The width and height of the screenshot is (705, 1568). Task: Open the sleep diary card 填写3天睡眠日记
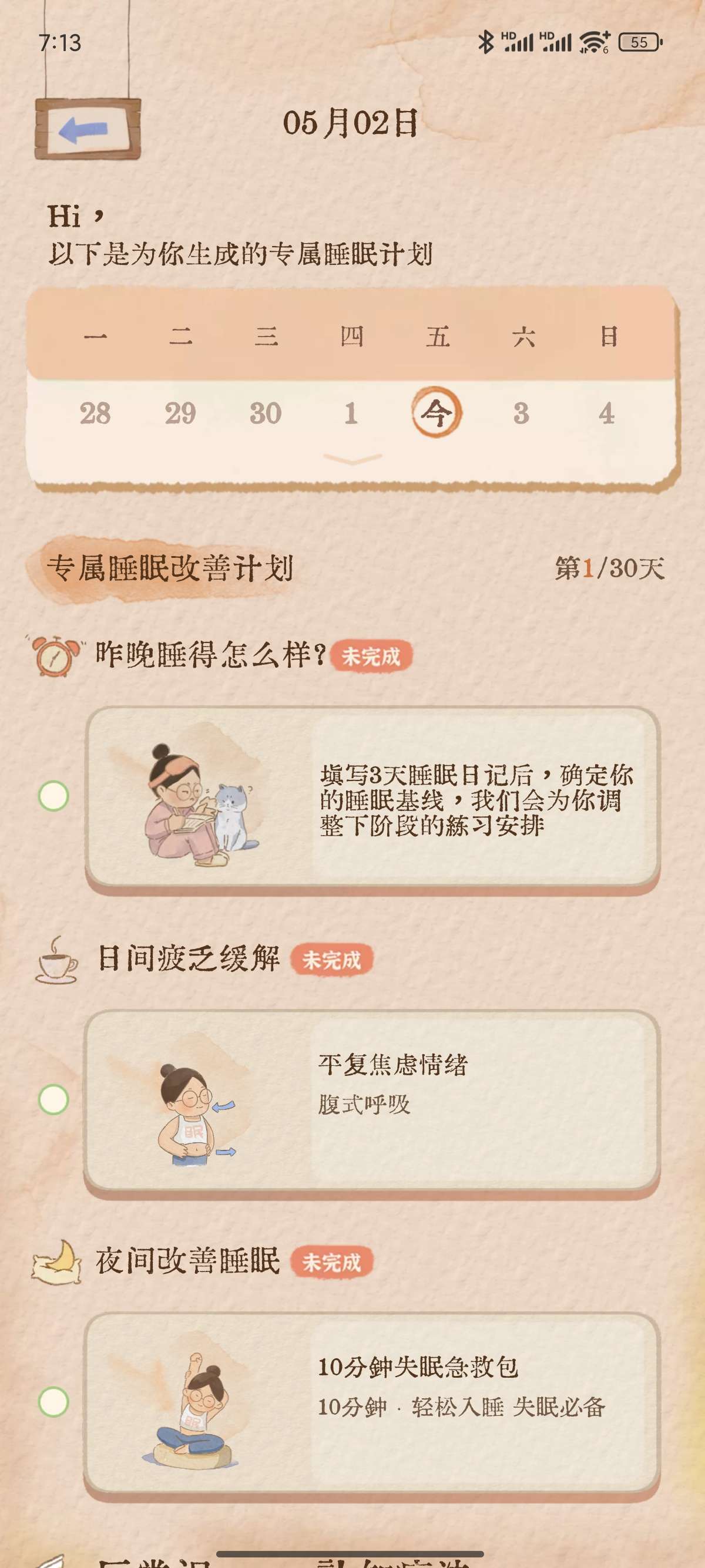[x=372, y=796]
